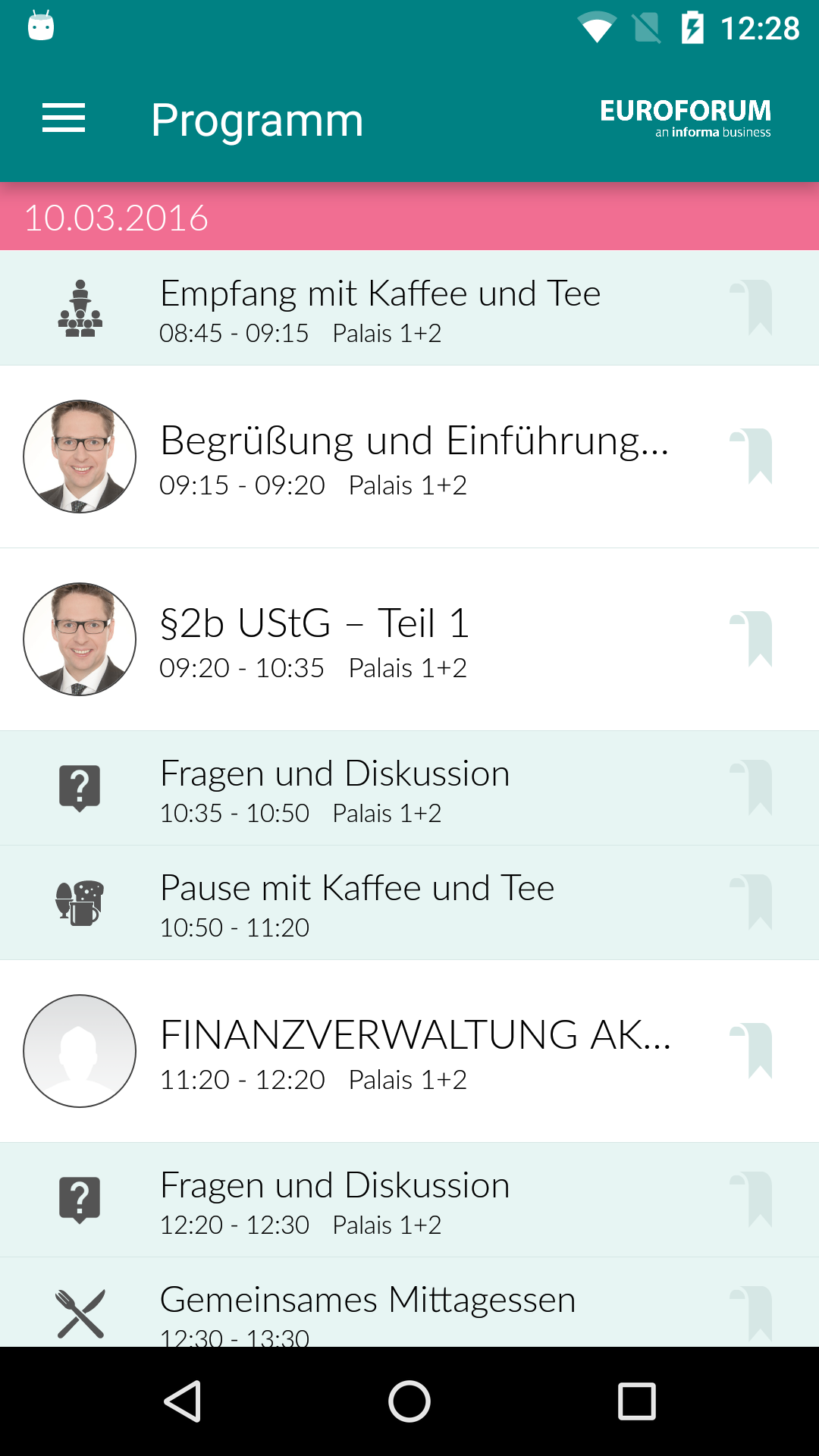
Task: Go back with the system back button
Action: [x=183, y=1401]
